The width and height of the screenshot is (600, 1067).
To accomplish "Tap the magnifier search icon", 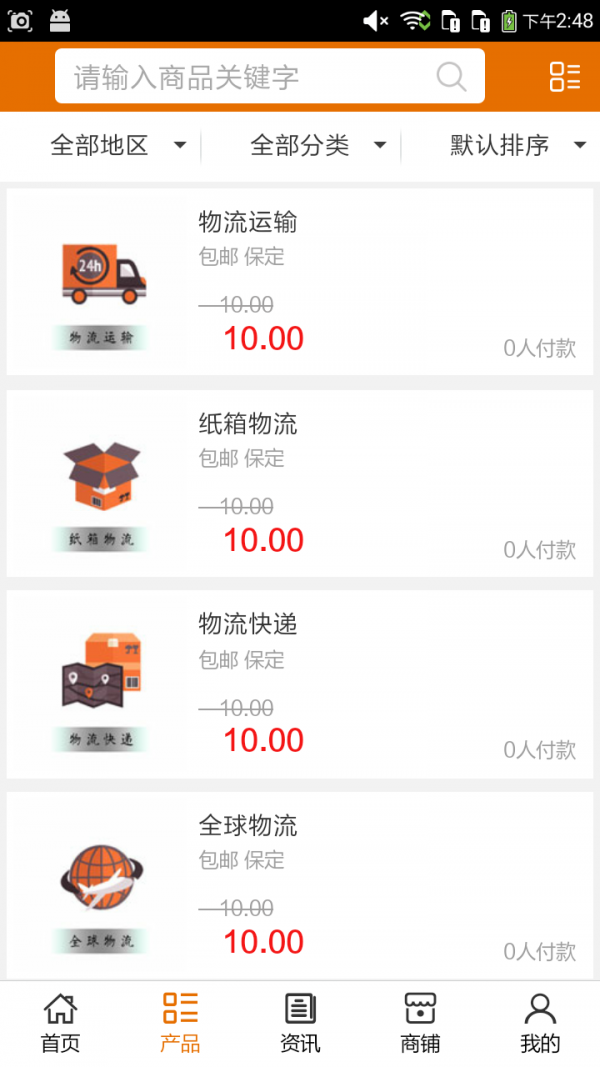I will coord(451,77).
